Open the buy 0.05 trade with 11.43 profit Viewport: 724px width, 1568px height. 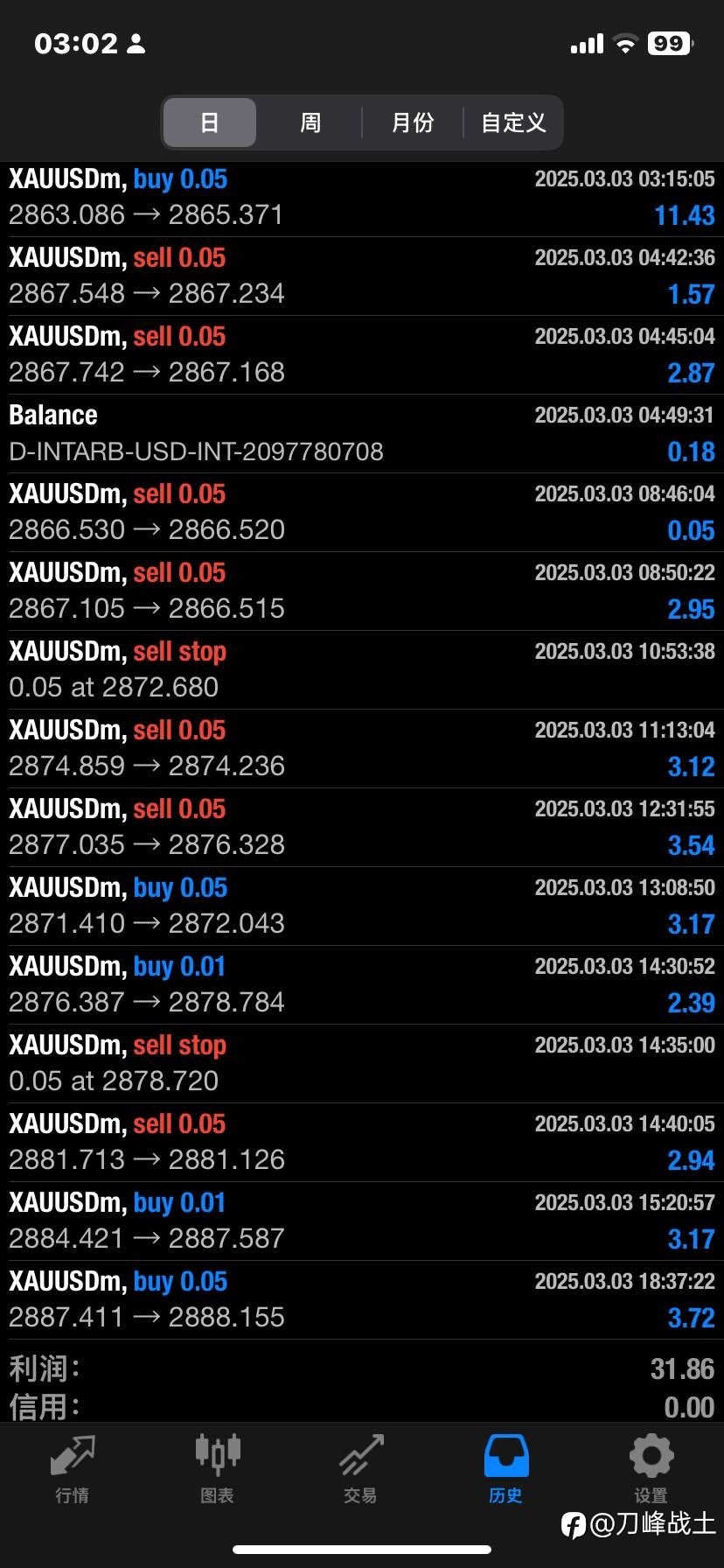[x=362, y=198]
